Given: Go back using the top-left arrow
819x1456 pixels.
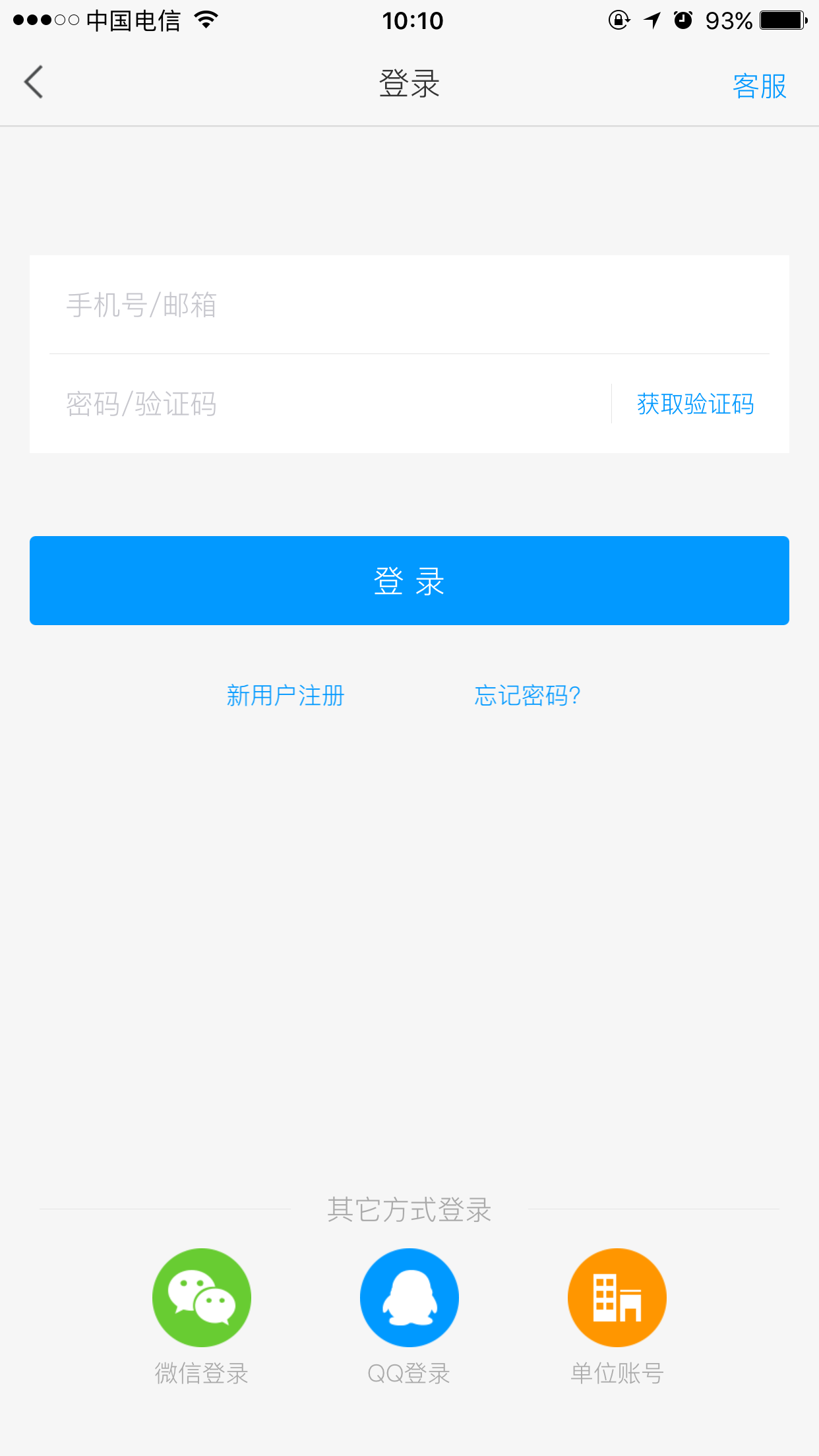Looking at the screenshot, I should tap(34, 82).
